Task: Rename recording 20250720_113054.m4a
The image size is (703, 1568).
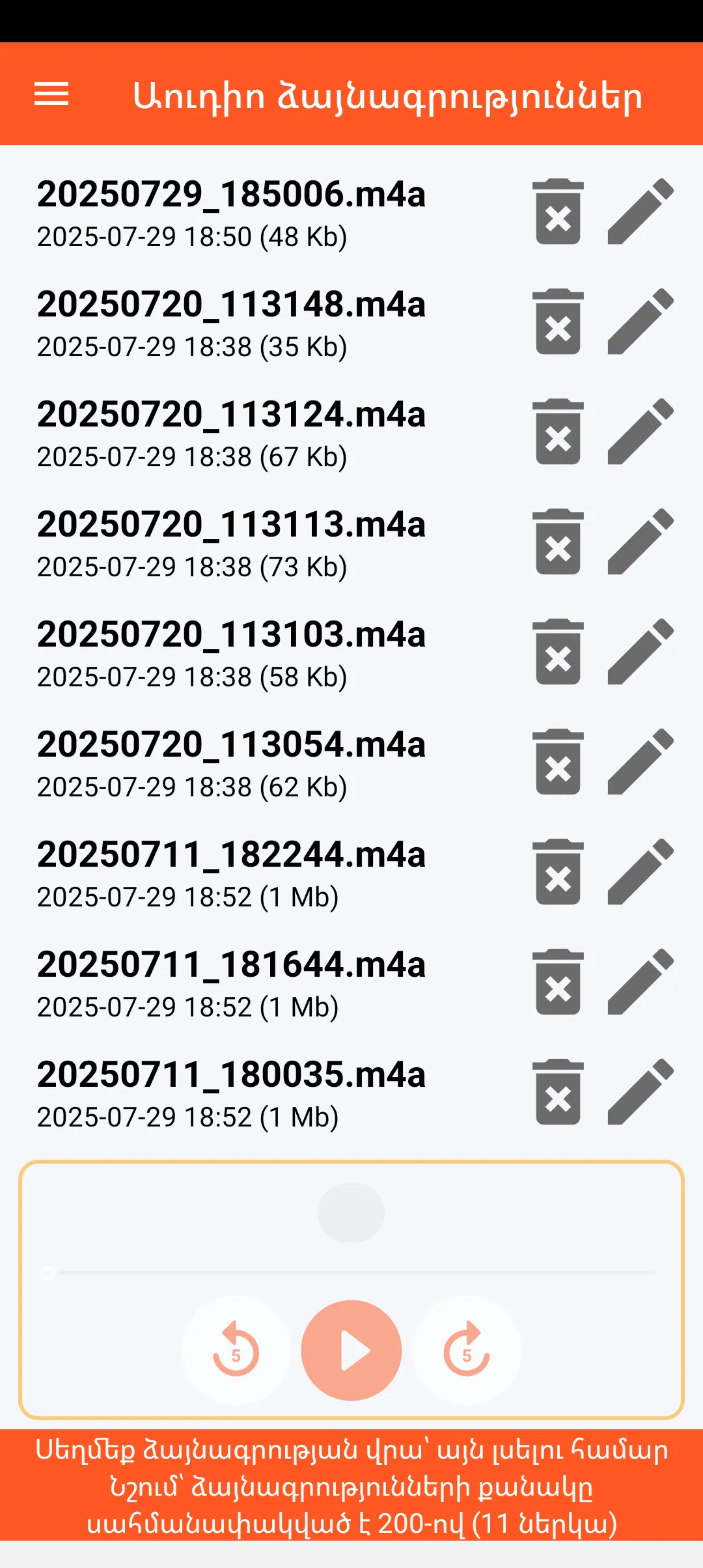Action: pos(641,762)
